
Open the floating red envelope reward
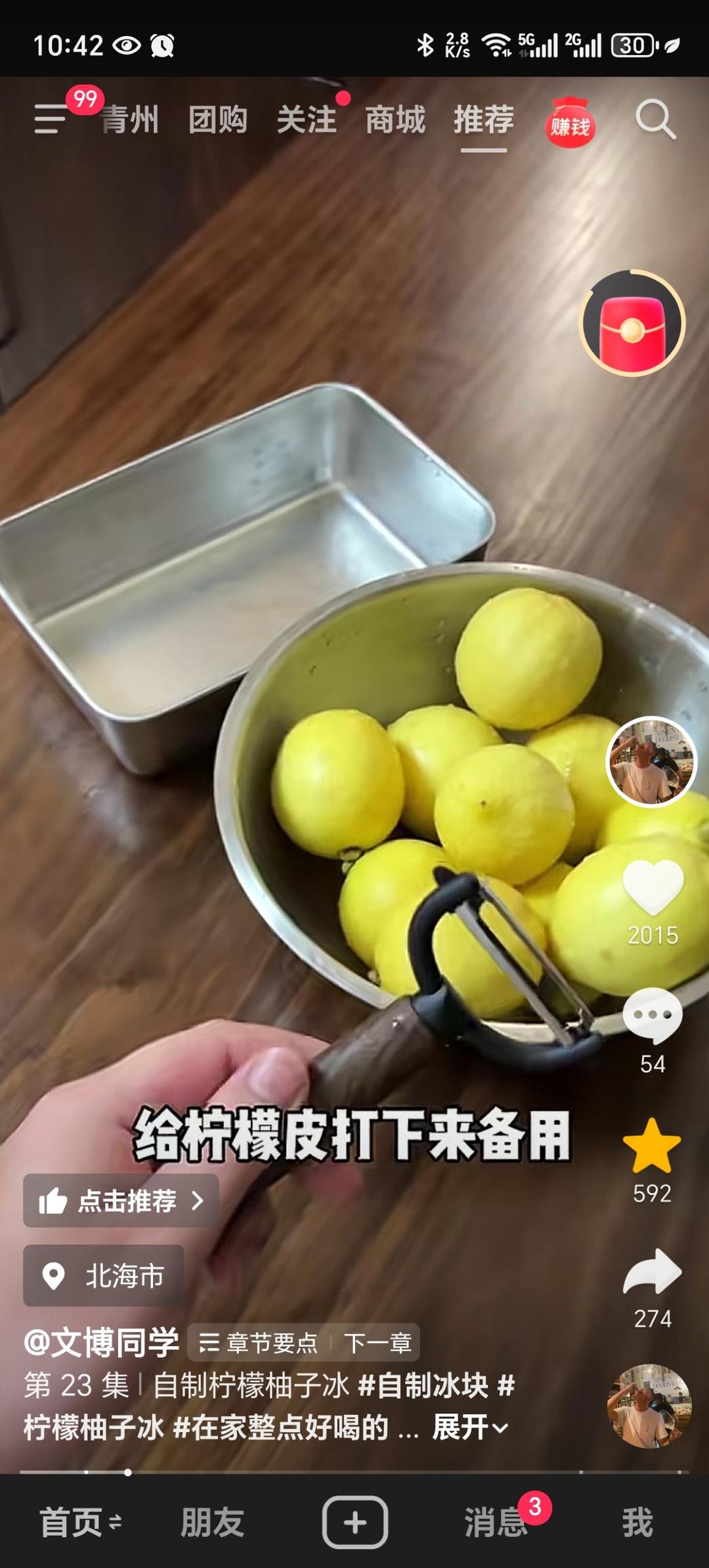[632, 323]
